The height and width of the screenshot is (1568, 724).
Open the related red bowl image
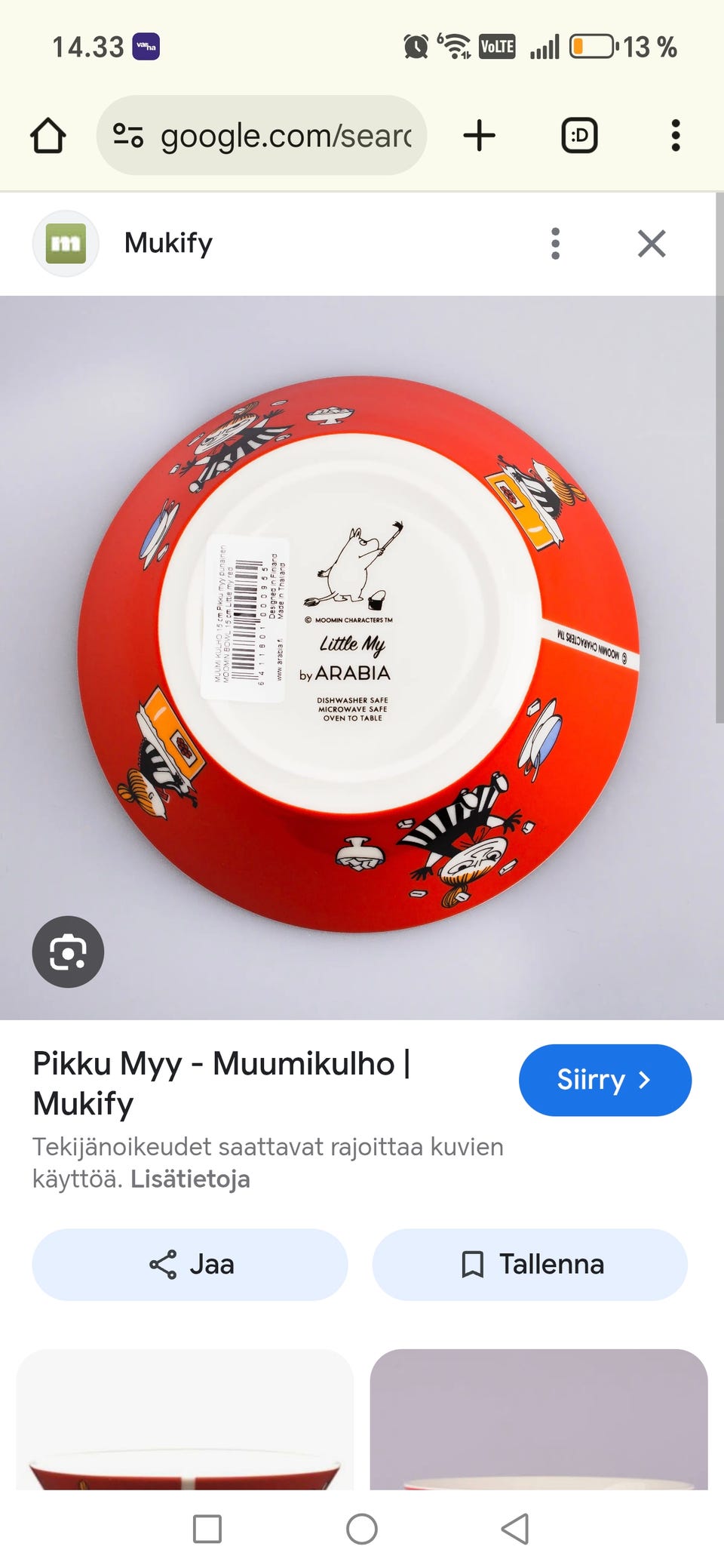tap(185, 1419)
